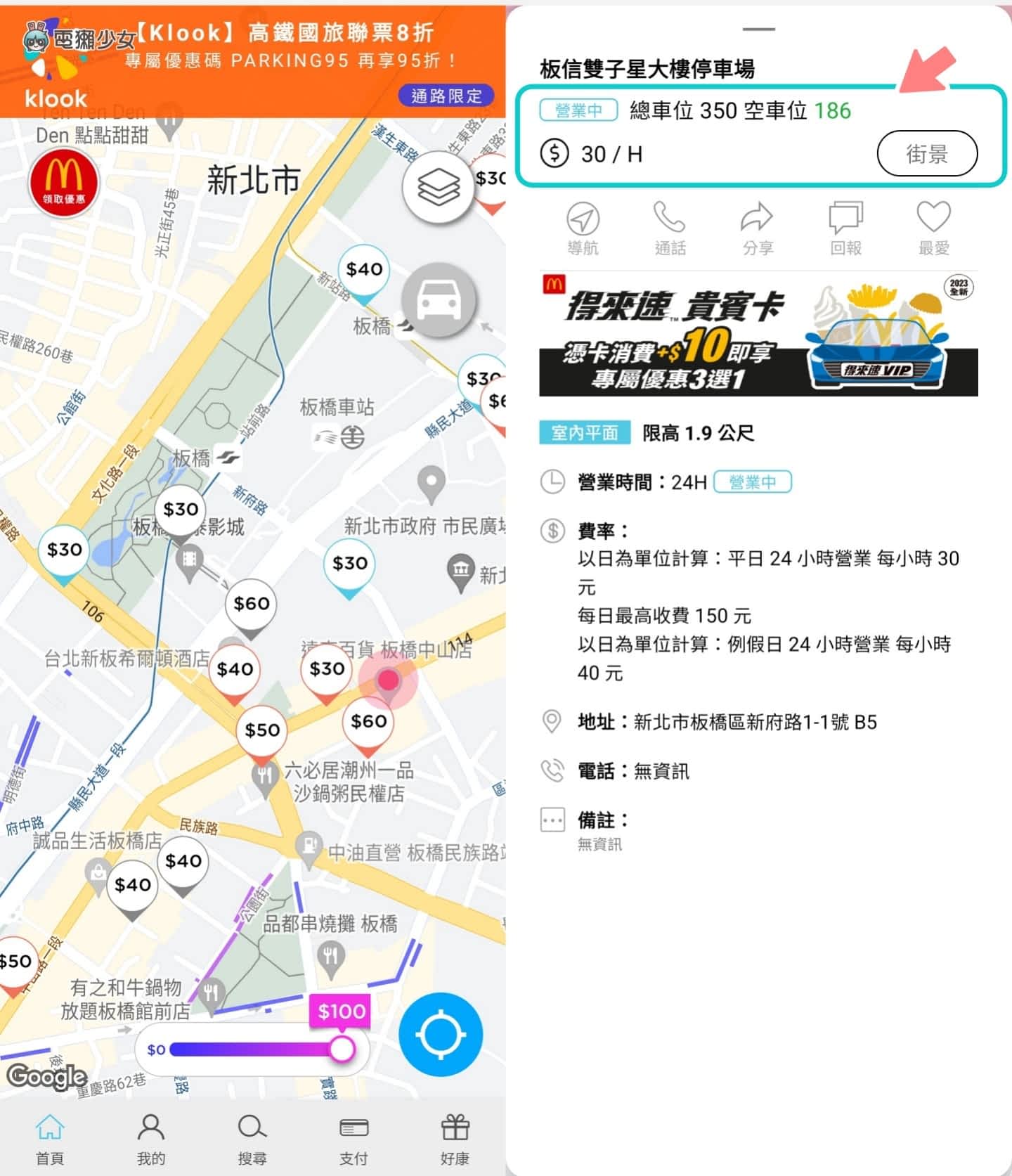Open the McDonald's 得來速貴賓卡 ad banner
Image resolution: width=1012 pixels, height=1176 pixels.
coord(758,335)
